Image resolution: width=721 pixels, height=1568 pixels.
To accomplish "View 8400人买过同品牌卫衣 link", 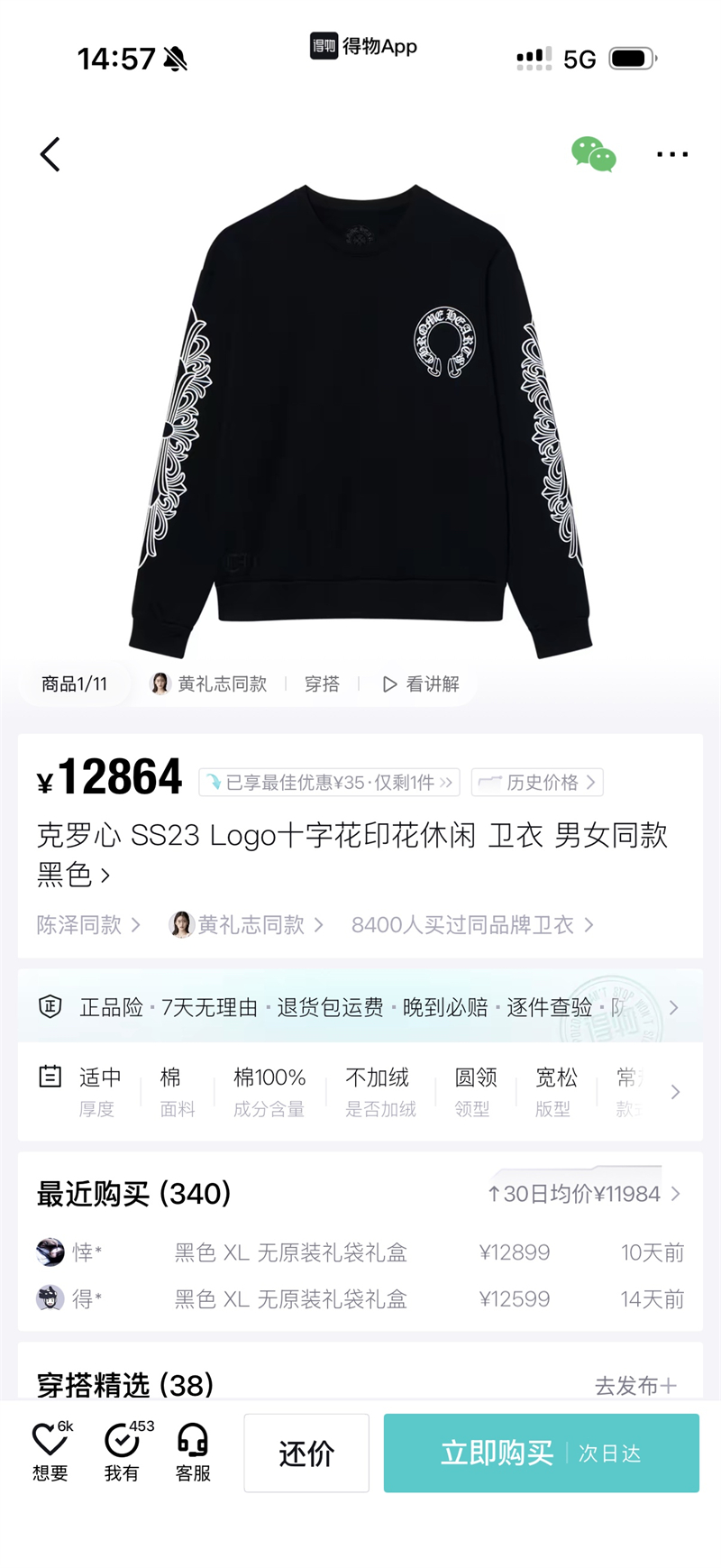I will click(x=472, y=925).
